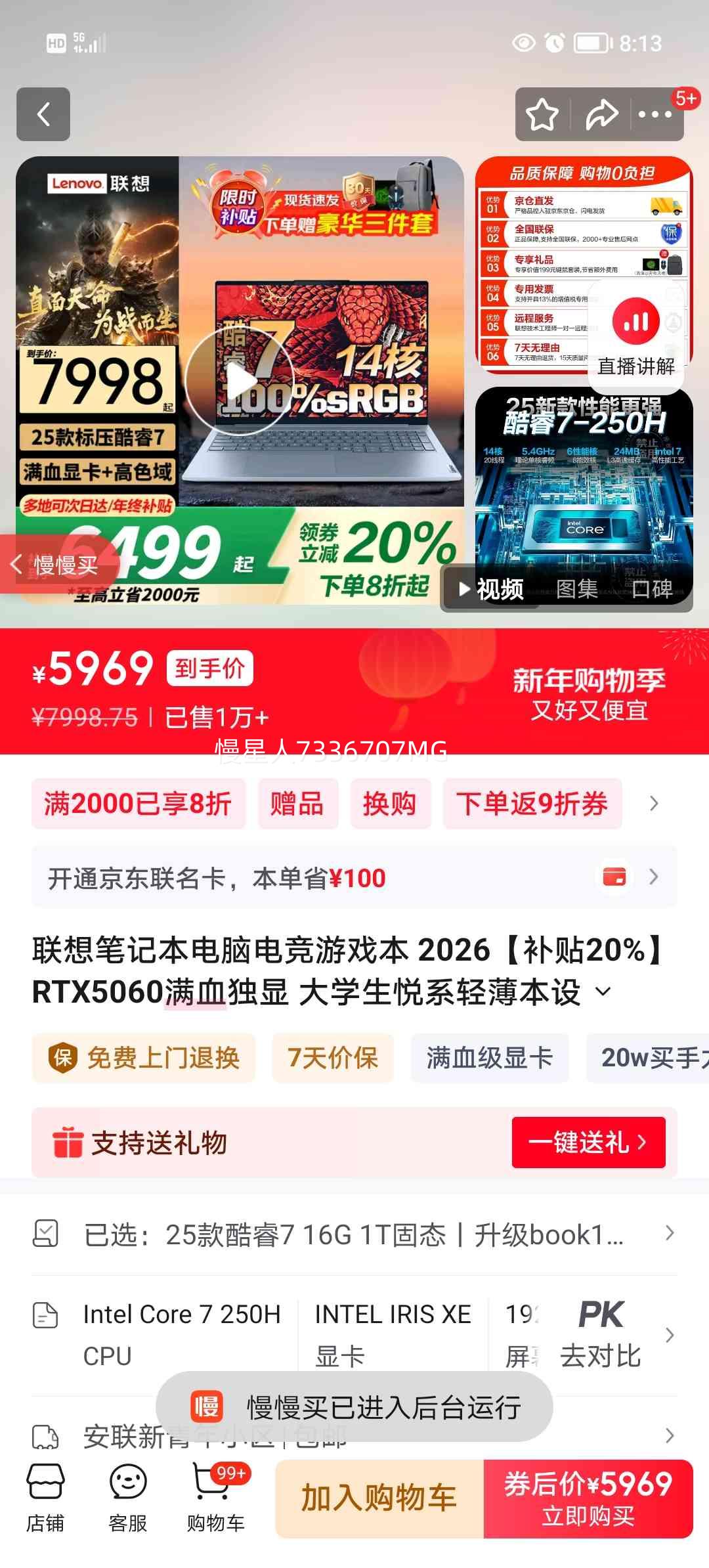This screenshot has height=1568, width=709.
Task: Switch to the 图集 gallery tab
Action: (x=575, y=590)
